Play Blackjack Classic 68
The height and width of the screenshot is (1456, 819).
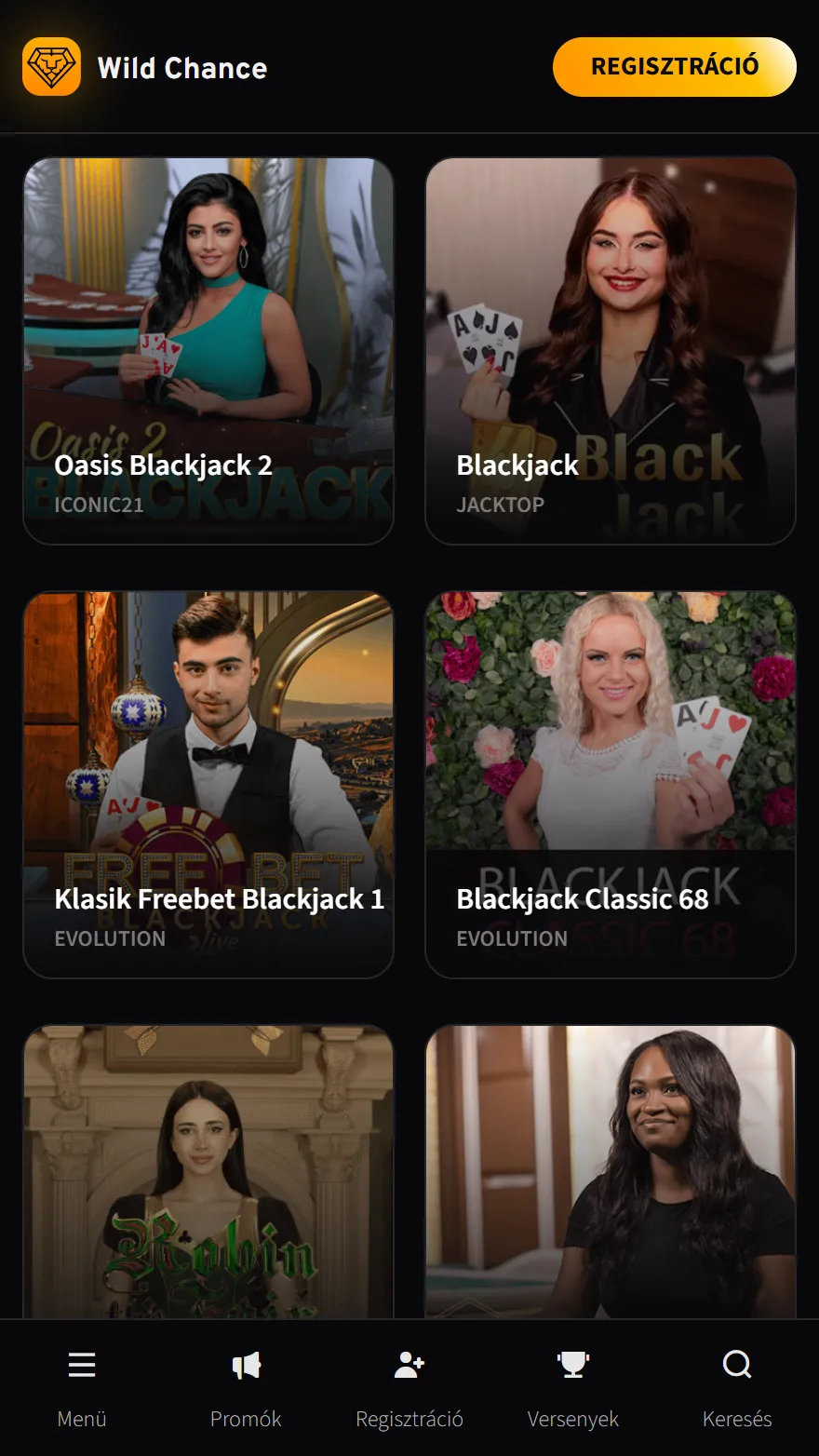[x=611, y=785]
